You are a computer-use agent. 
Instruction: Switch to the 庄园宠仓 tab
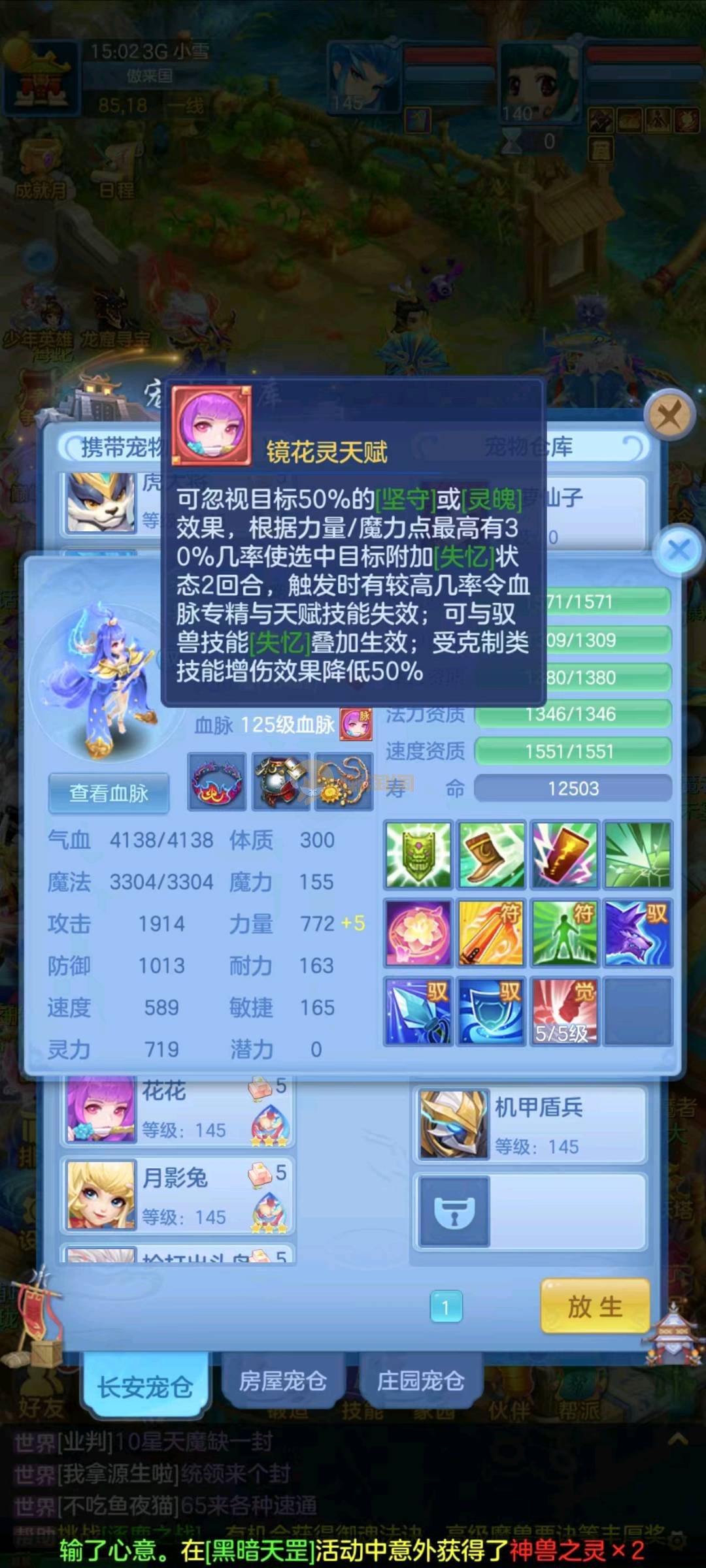[x=420, y=1380]
